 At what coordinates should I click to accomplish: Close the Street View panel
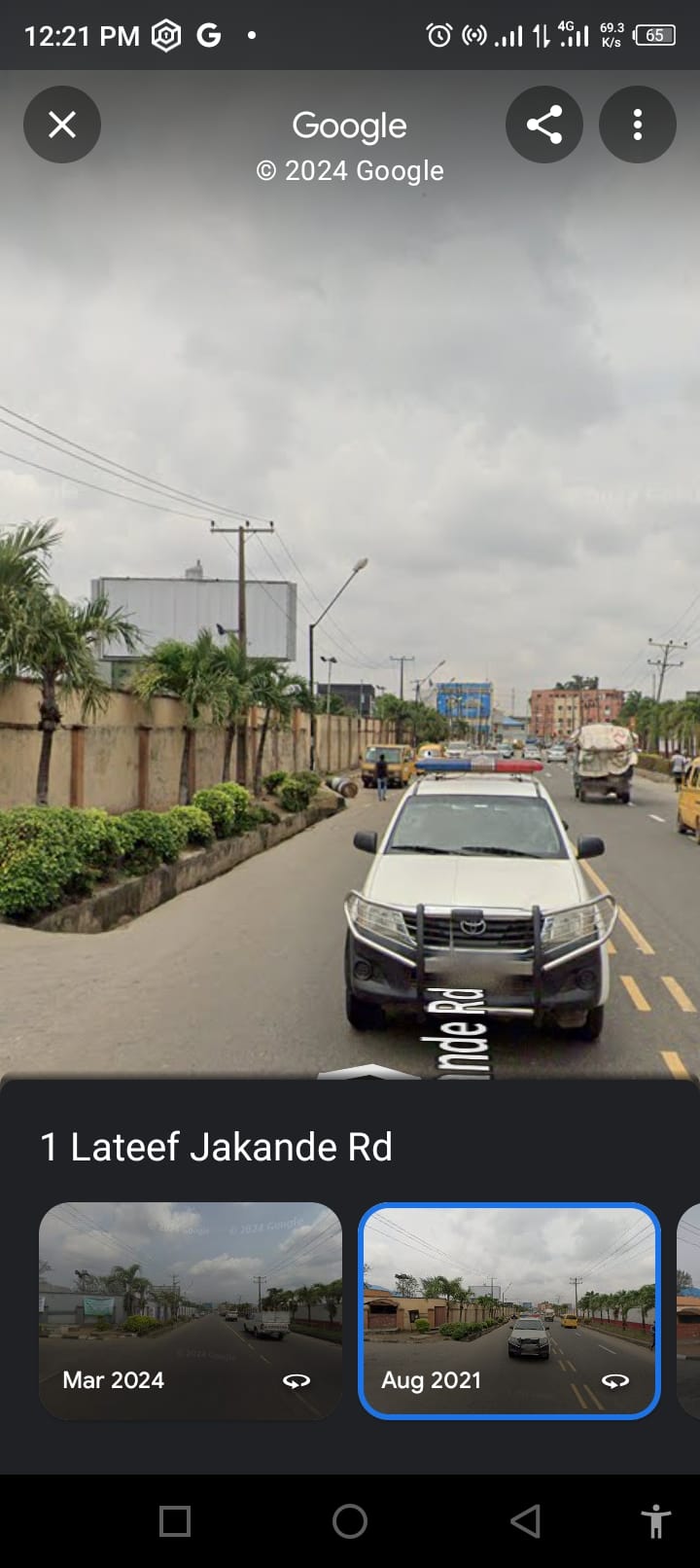(62, 125)
